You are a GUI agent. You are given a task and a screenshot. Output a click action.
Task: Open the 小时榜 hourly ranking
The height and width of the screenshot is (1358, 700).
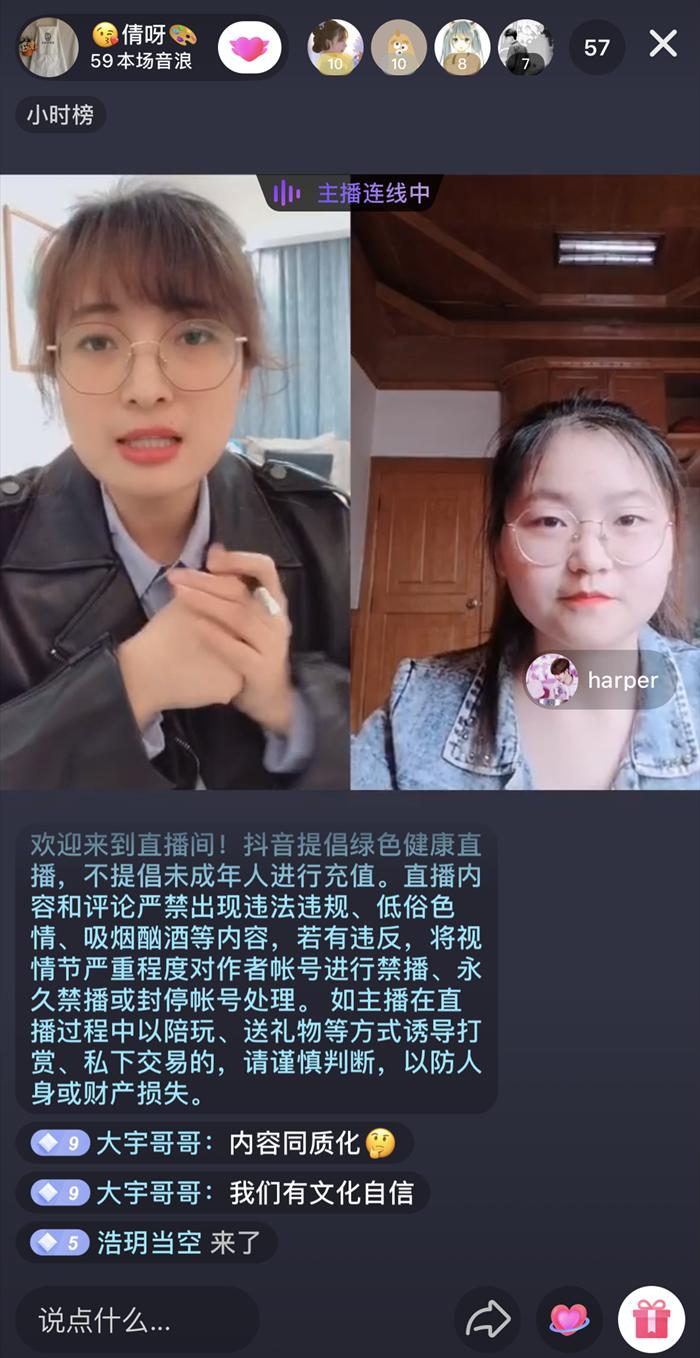[60, 115]
